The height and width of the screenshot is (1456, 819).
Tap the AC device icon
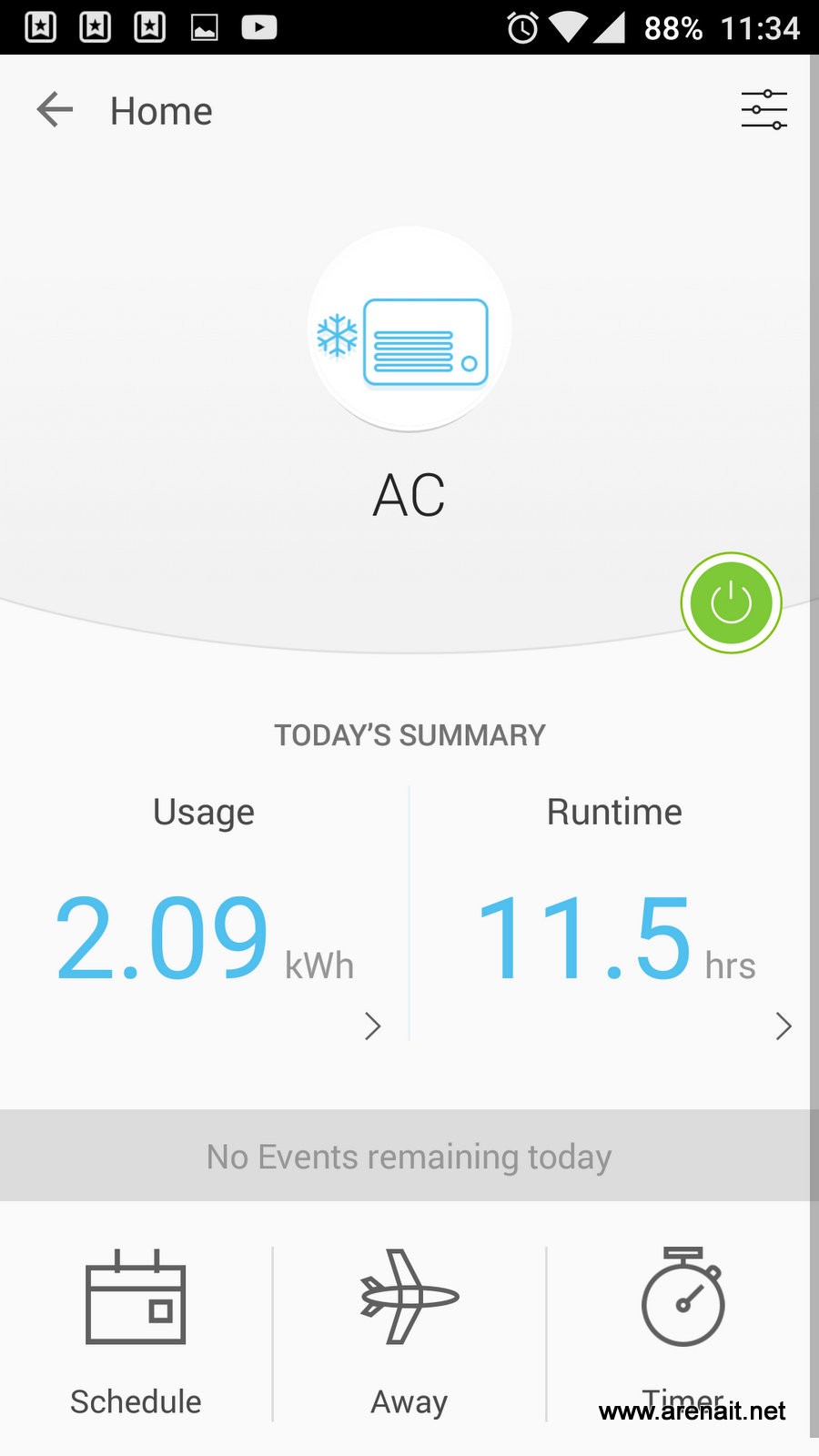click(409, 329)
